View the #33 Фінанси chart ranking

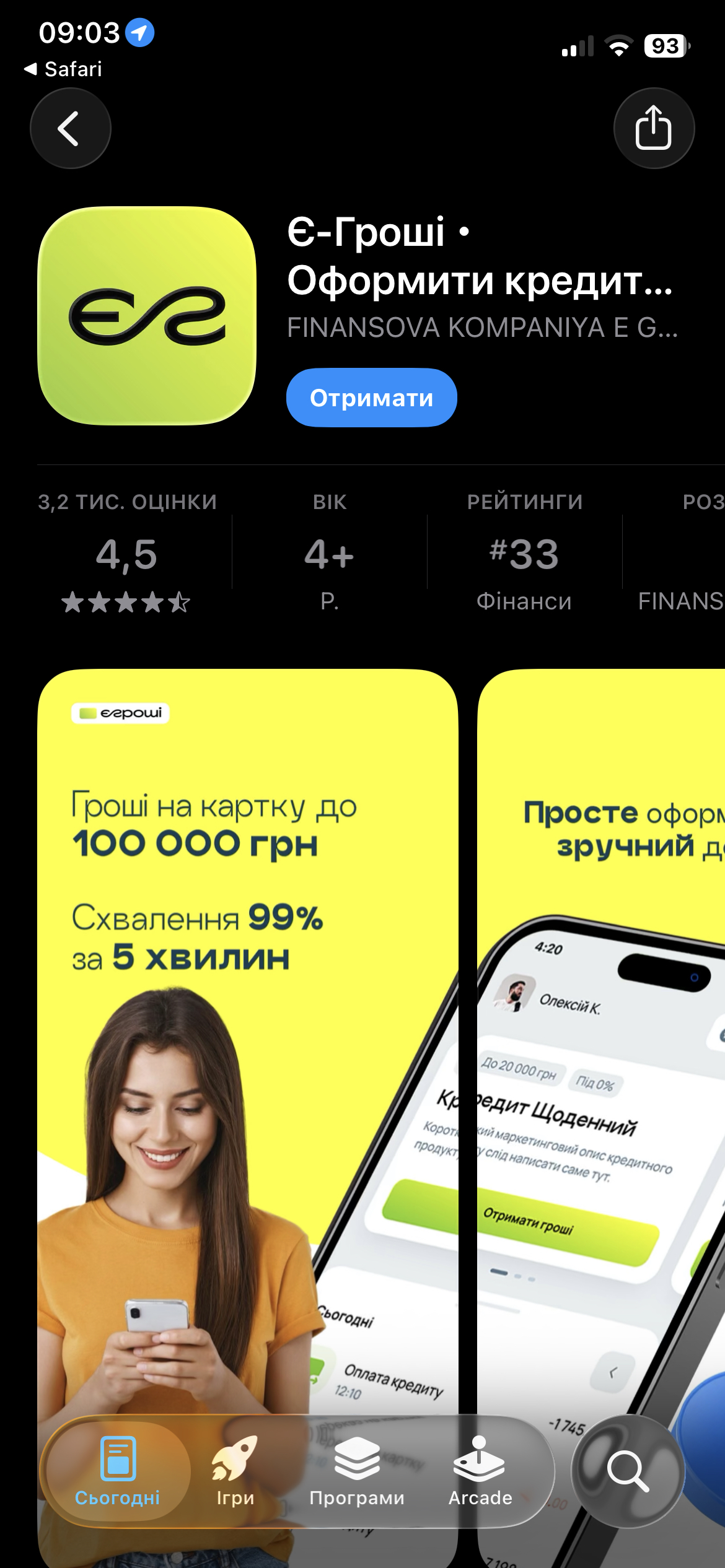pos(524,555)
